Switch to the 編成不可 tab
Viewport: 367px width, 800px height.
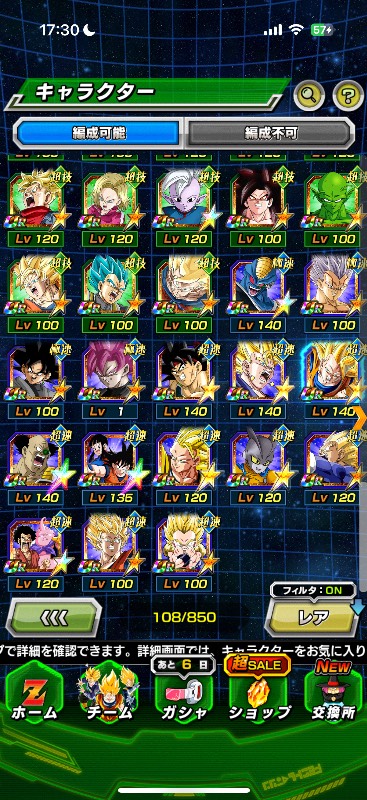[x=270, y=133]
